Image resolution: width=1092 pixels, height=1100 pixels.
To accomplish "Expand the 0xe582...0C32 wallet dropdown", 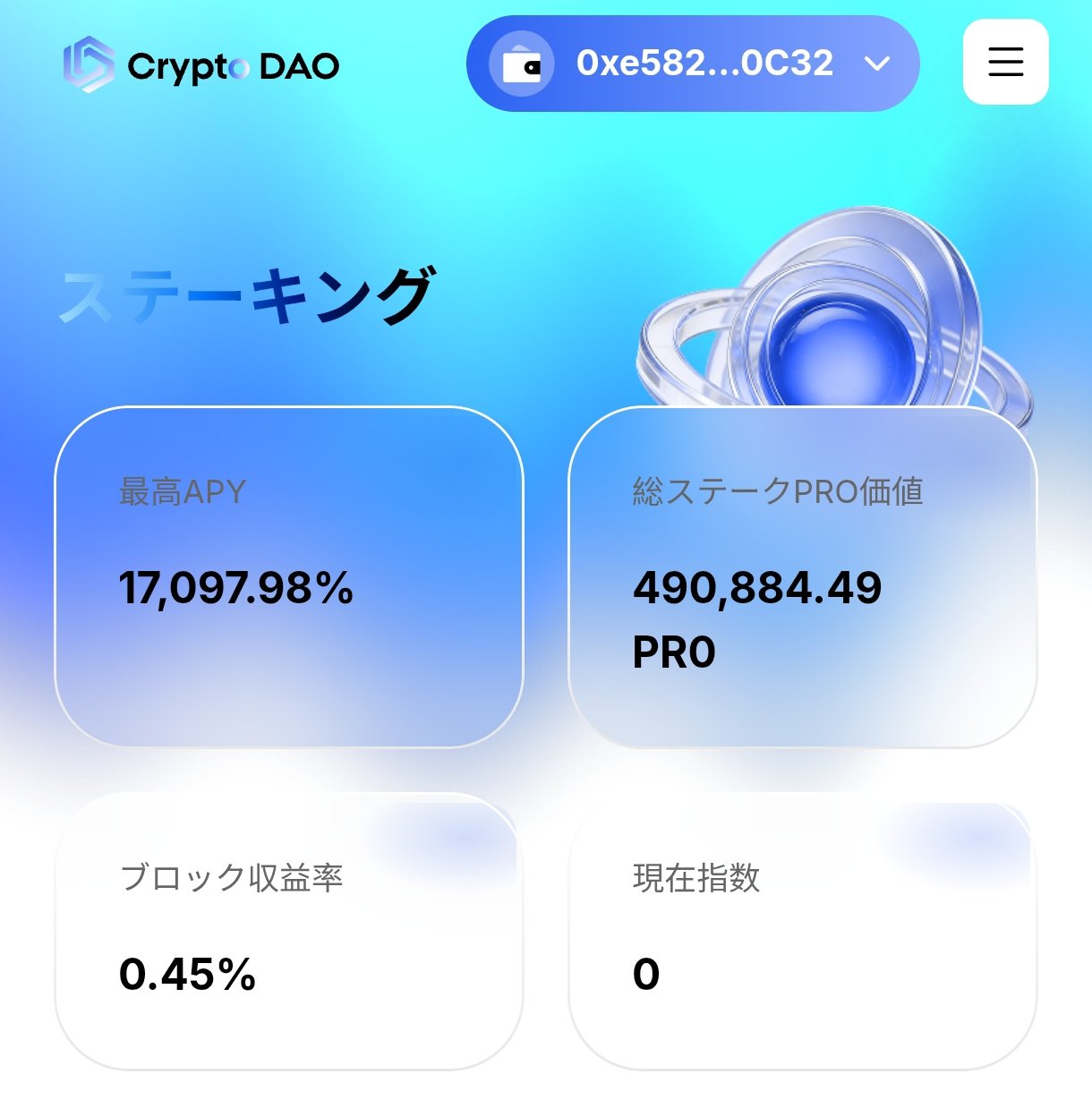I will pos(876,64).
